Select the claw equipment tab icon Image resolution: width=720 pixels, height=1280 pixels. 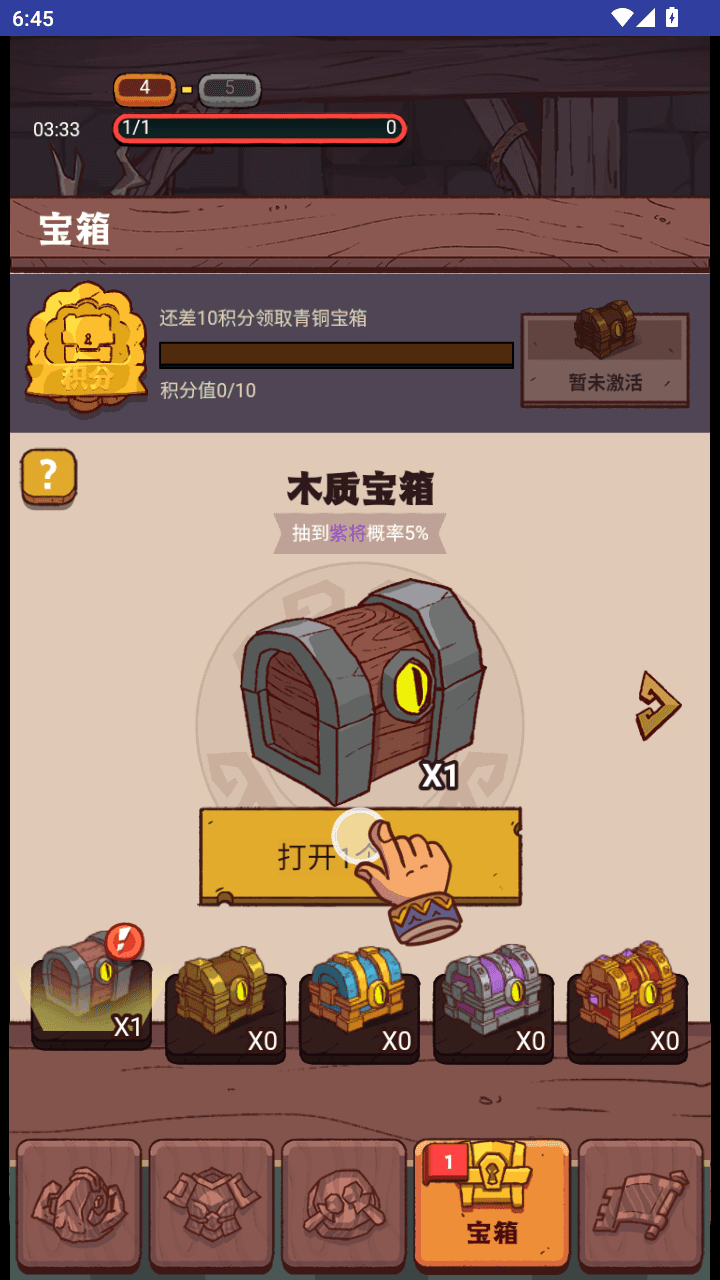click(78, 1200)
